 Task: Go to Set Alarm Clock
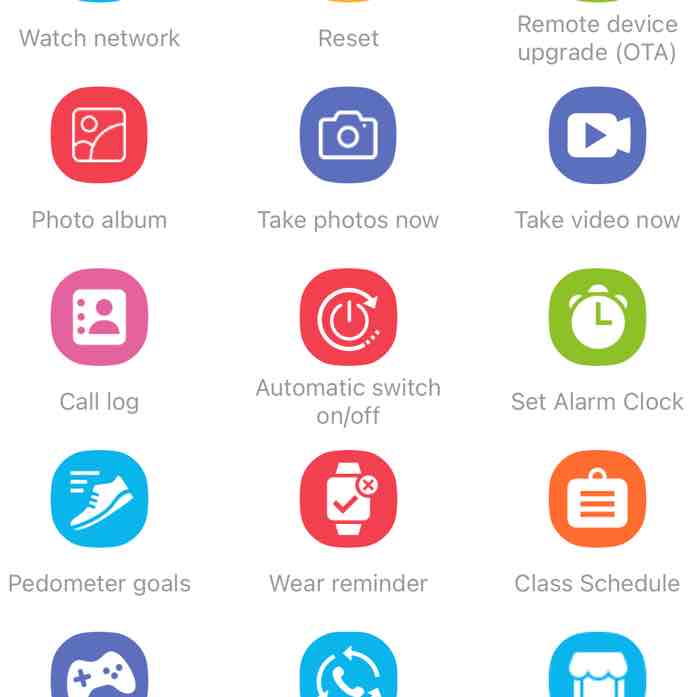click(597, 317)
